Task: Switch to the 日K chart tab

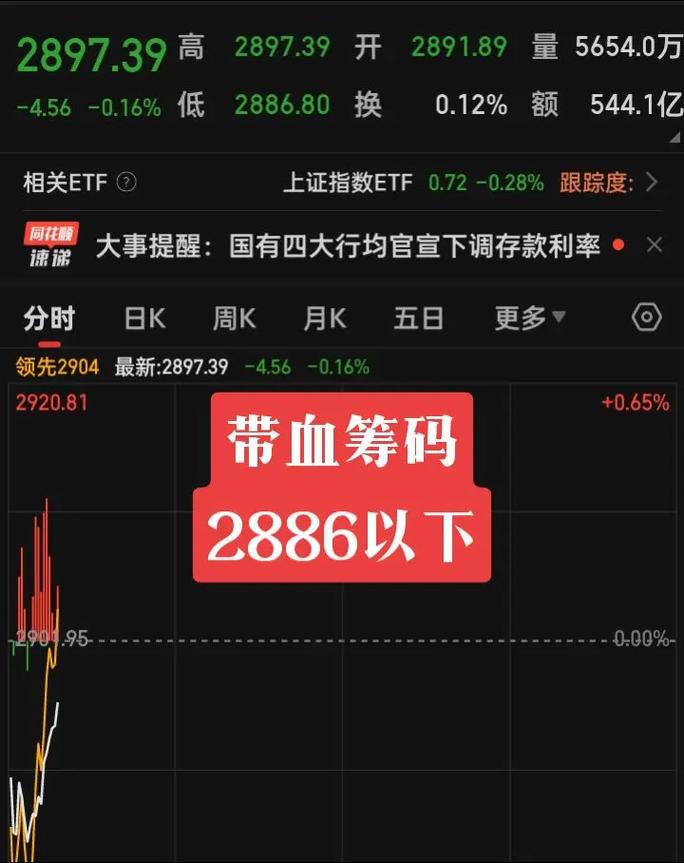Action: tap(144, 318)
